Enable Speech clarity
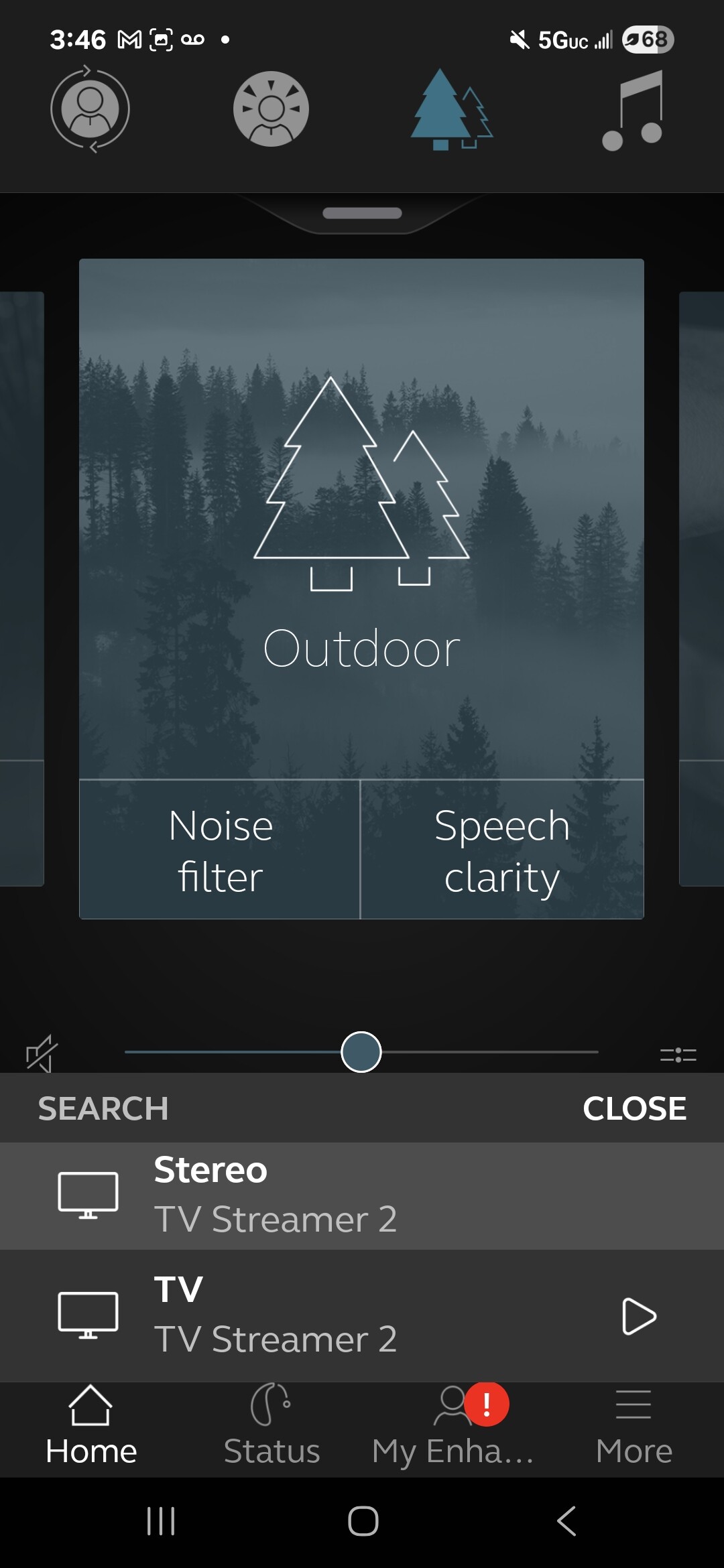 (502, 850)
